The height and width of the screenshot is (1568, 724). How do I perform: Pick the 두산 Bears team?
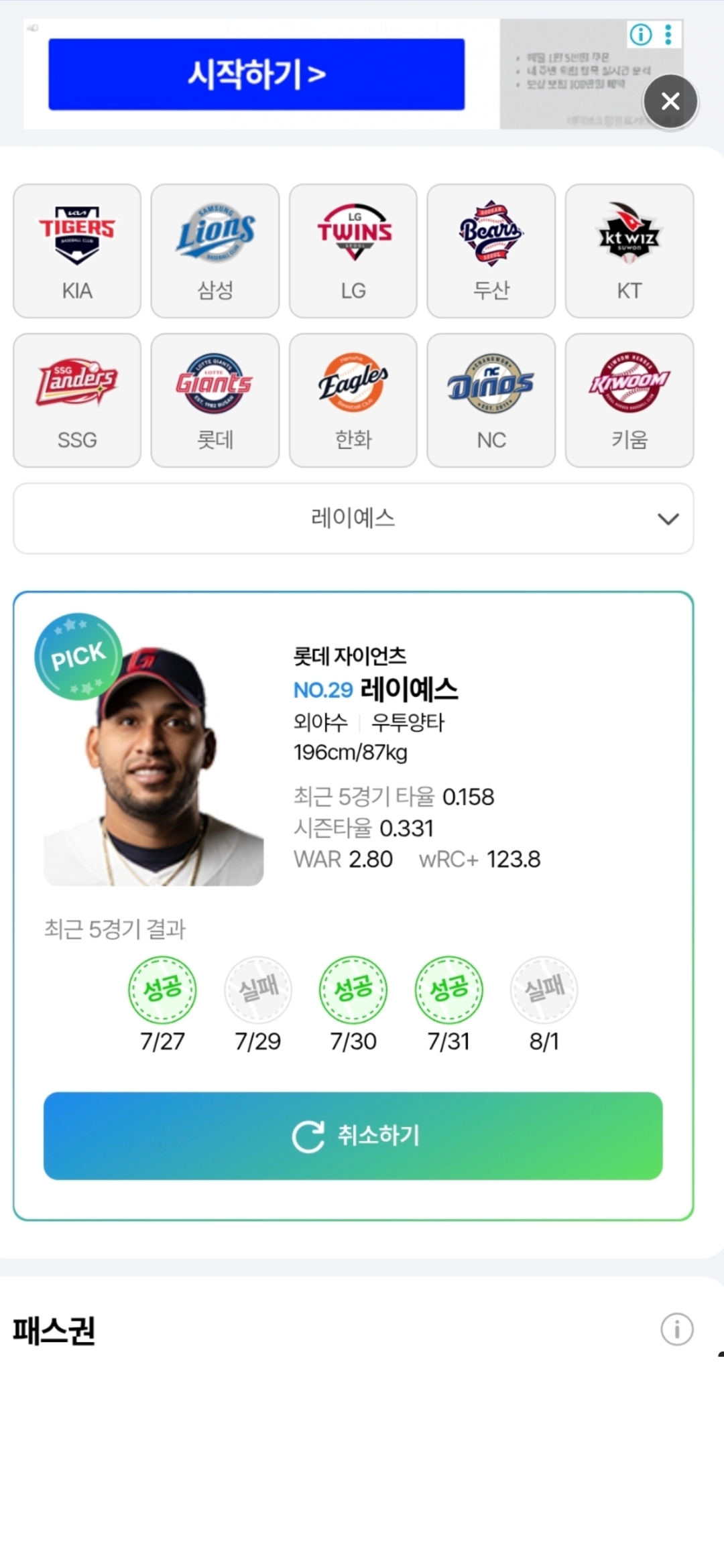(x=491, y=251)
